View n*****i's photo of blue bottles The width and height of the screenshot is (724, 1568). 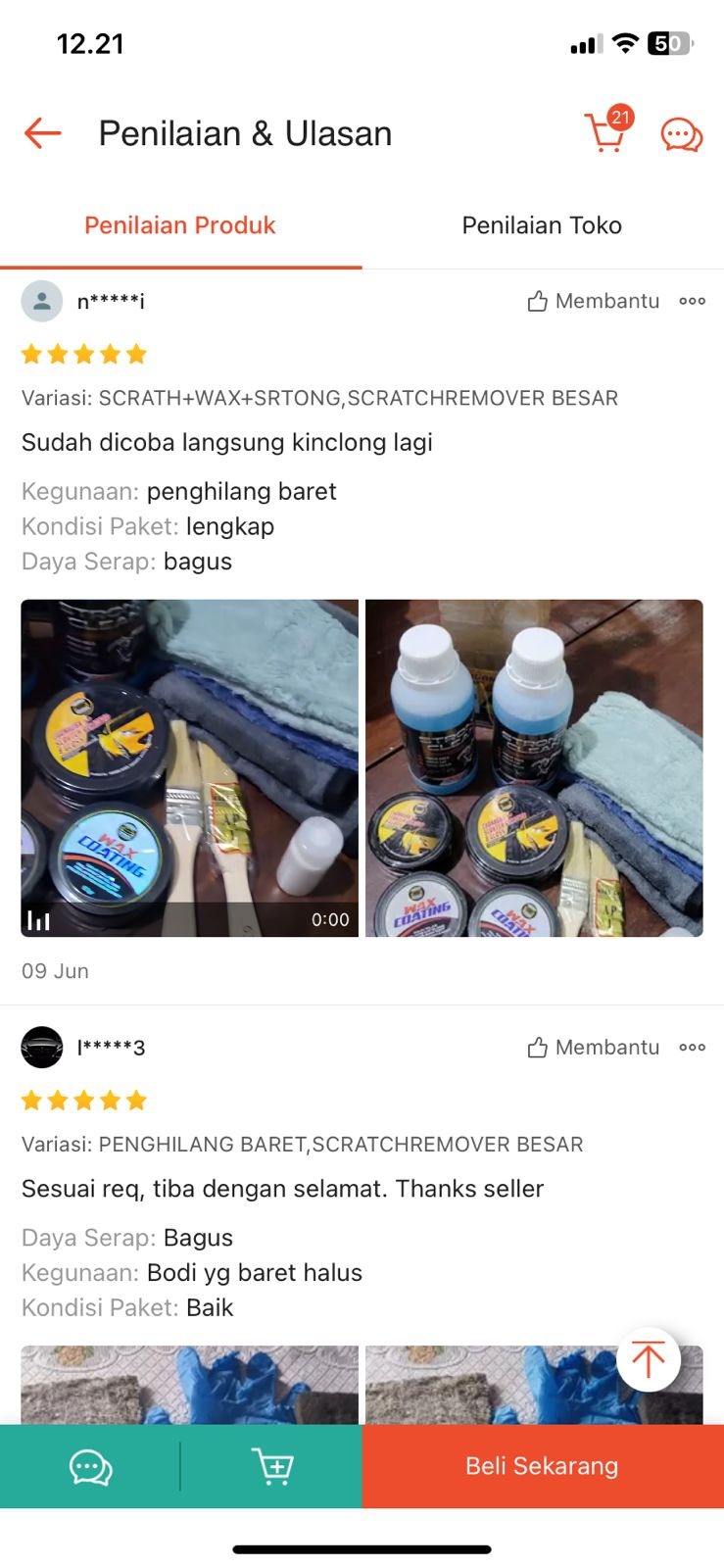[x=534, y=767]
